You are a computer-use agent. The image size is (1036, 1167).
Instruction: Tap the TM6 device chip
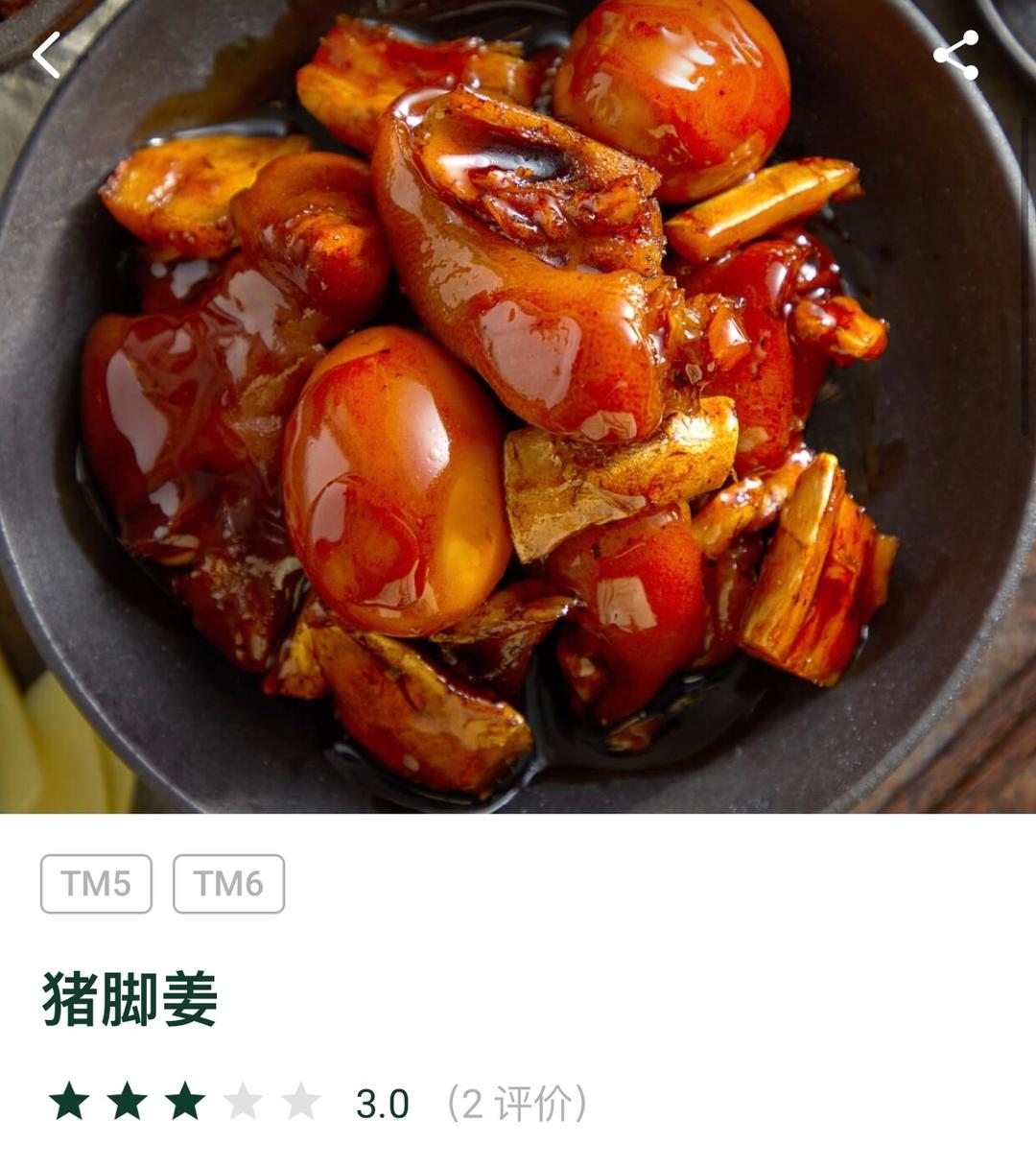[228, 884]
